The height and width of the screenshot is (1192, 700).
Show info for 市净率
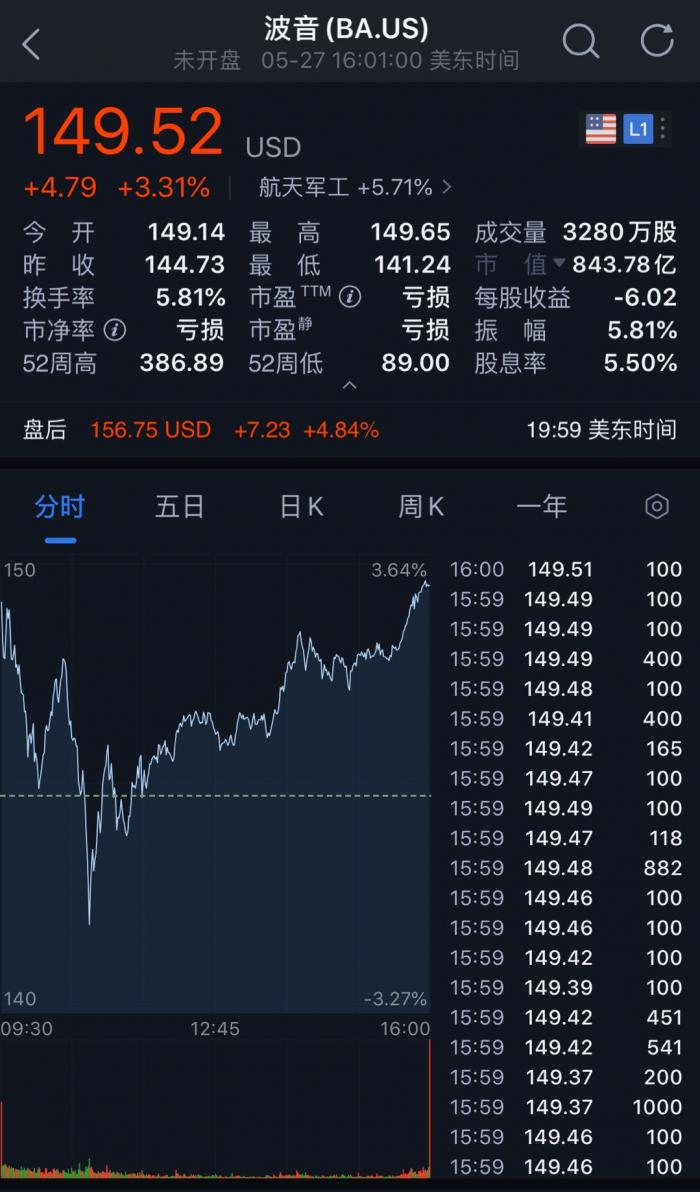pos(115,330)
